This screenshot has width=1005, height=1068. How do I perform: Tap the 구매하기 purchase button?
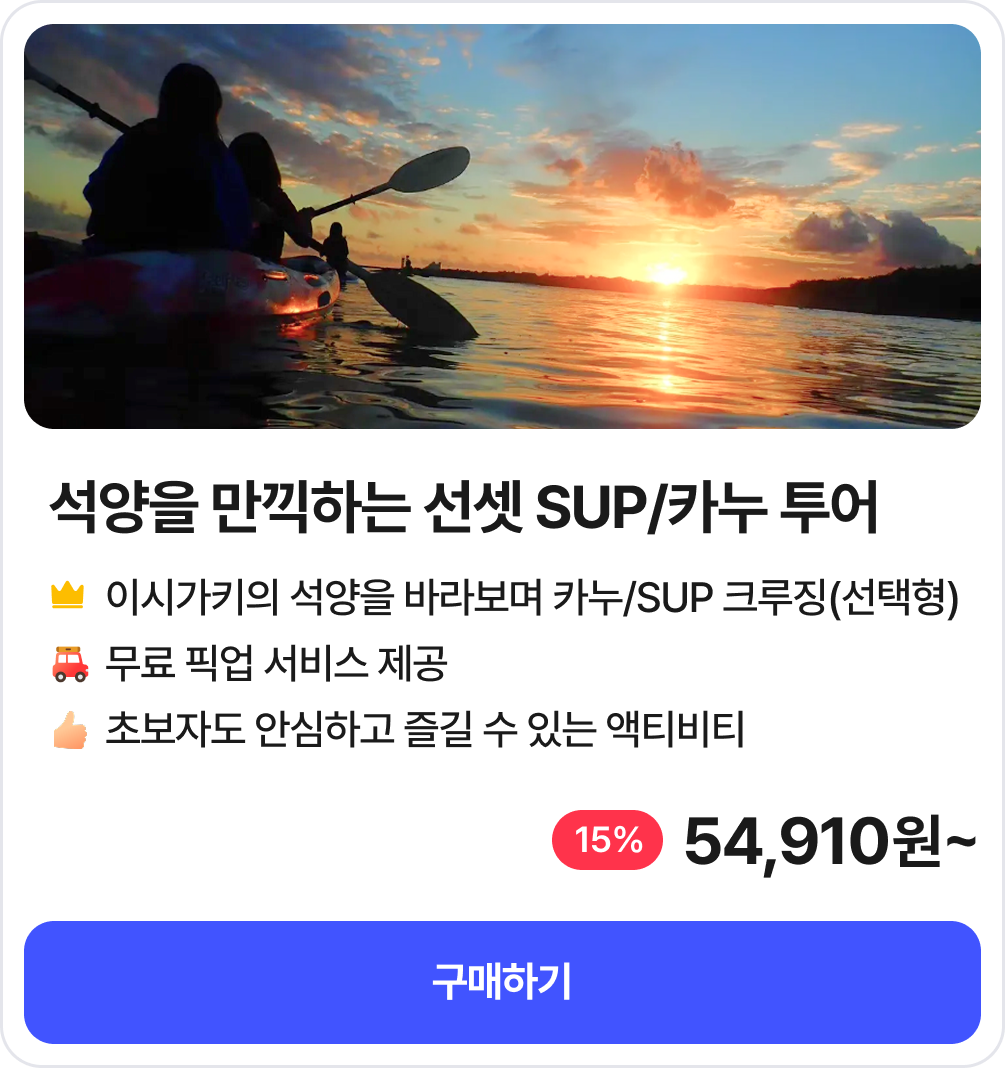point(502,982)
